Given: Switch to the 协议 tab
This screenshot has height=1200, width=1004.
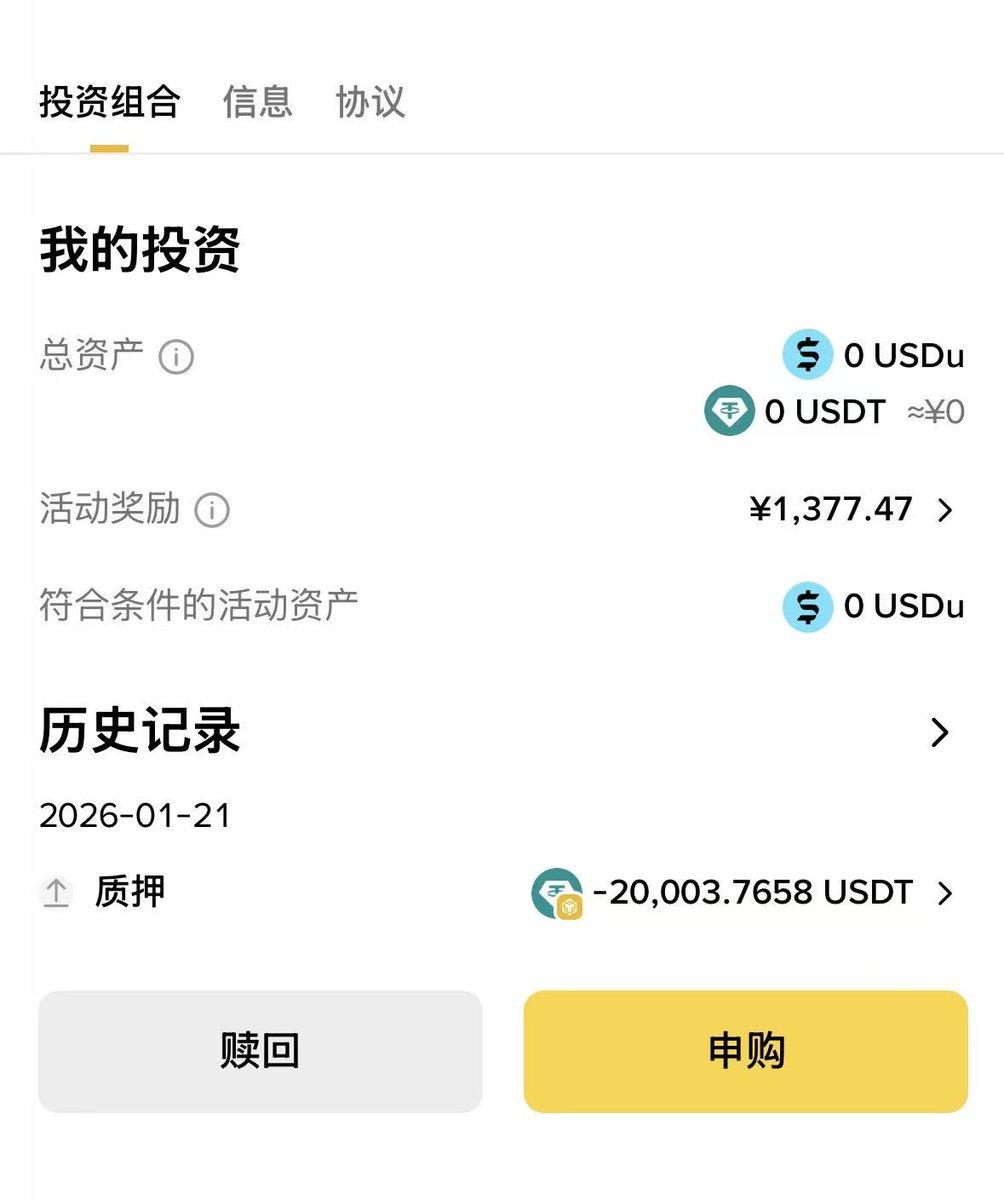Looking at the screenshot, I should [370, 102].
